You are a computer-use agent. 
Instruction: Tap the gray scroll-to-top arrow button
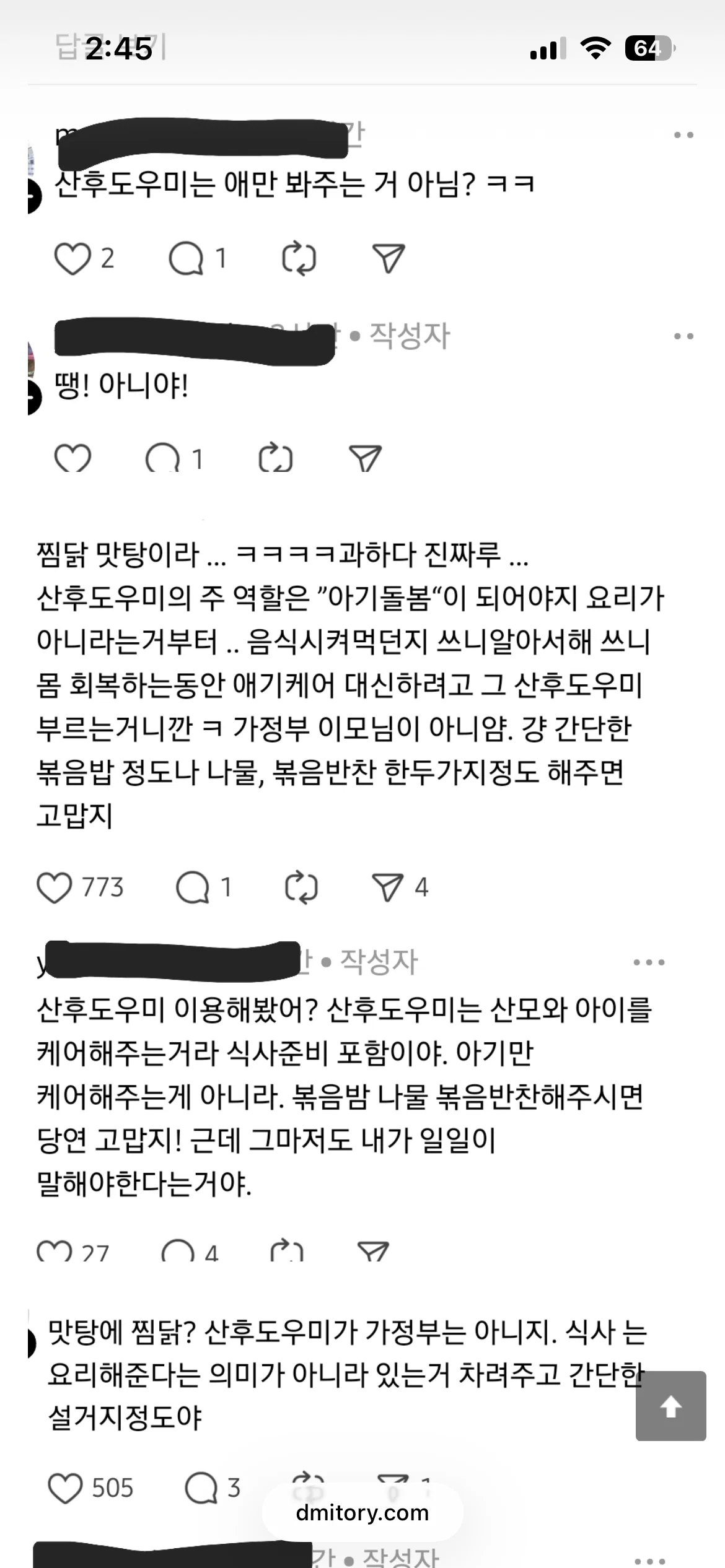[670, 1406]
